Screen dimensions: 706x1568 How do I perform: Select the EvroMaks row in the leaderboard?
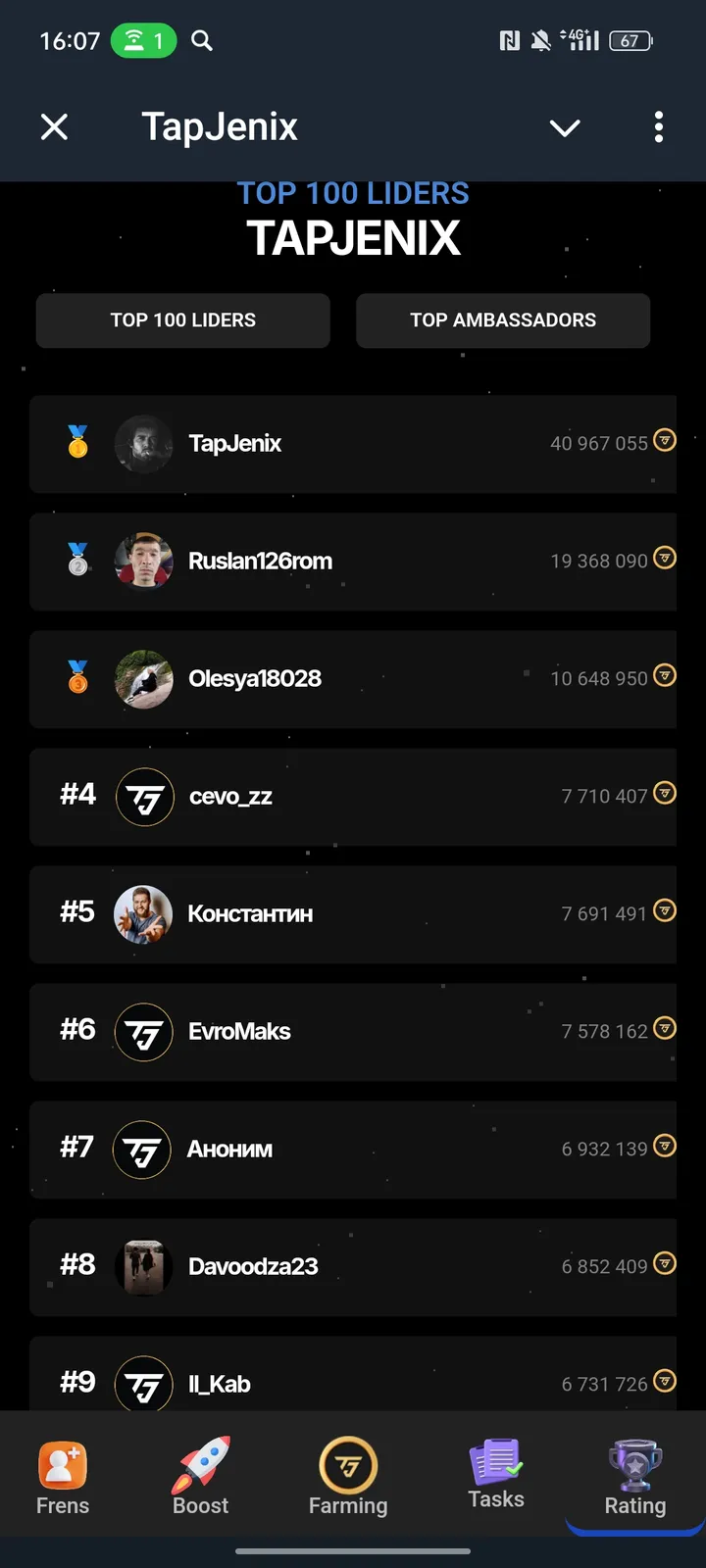point(353,1031)
